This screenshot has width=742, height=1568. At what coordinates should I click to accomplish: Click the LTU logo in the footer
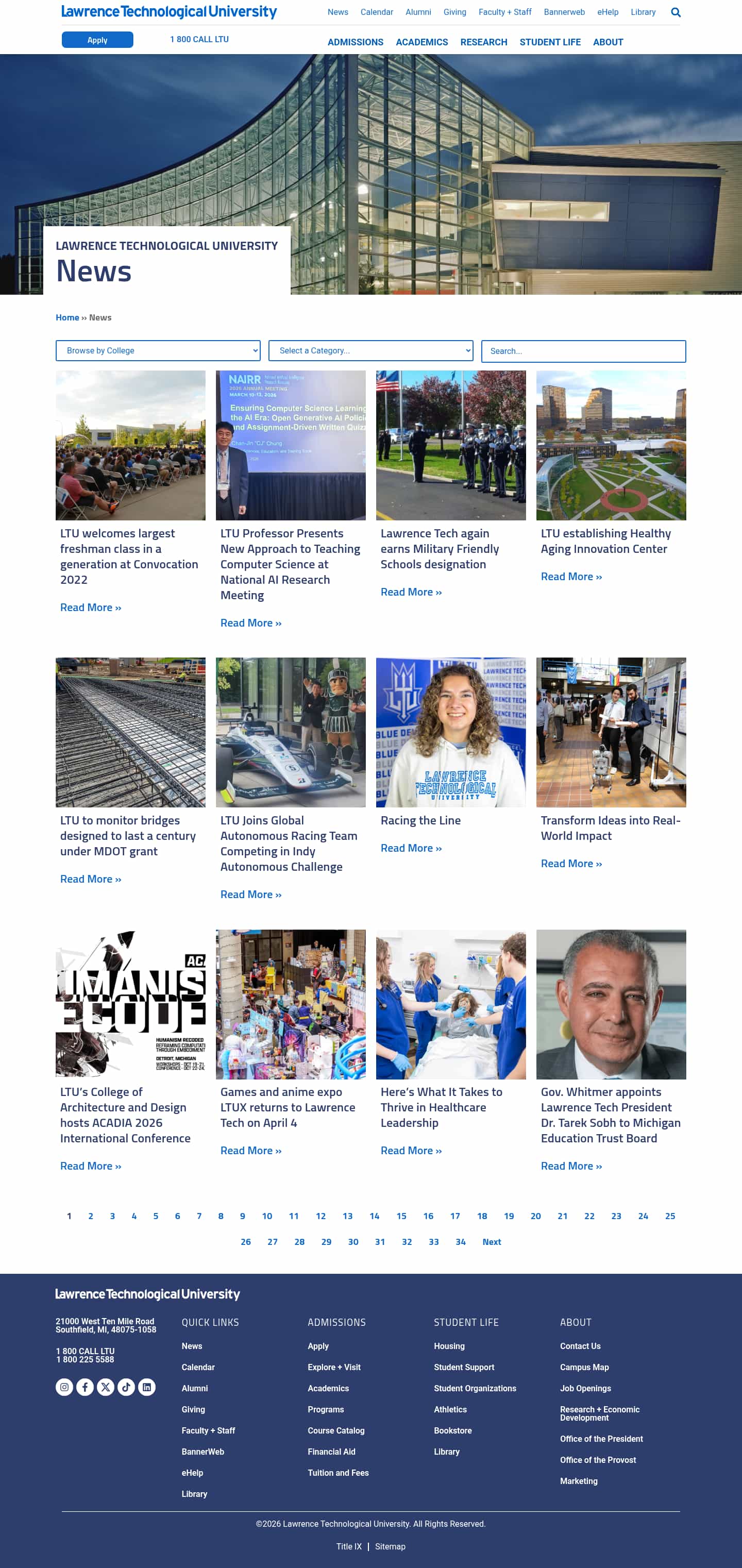click(147, 1294)
